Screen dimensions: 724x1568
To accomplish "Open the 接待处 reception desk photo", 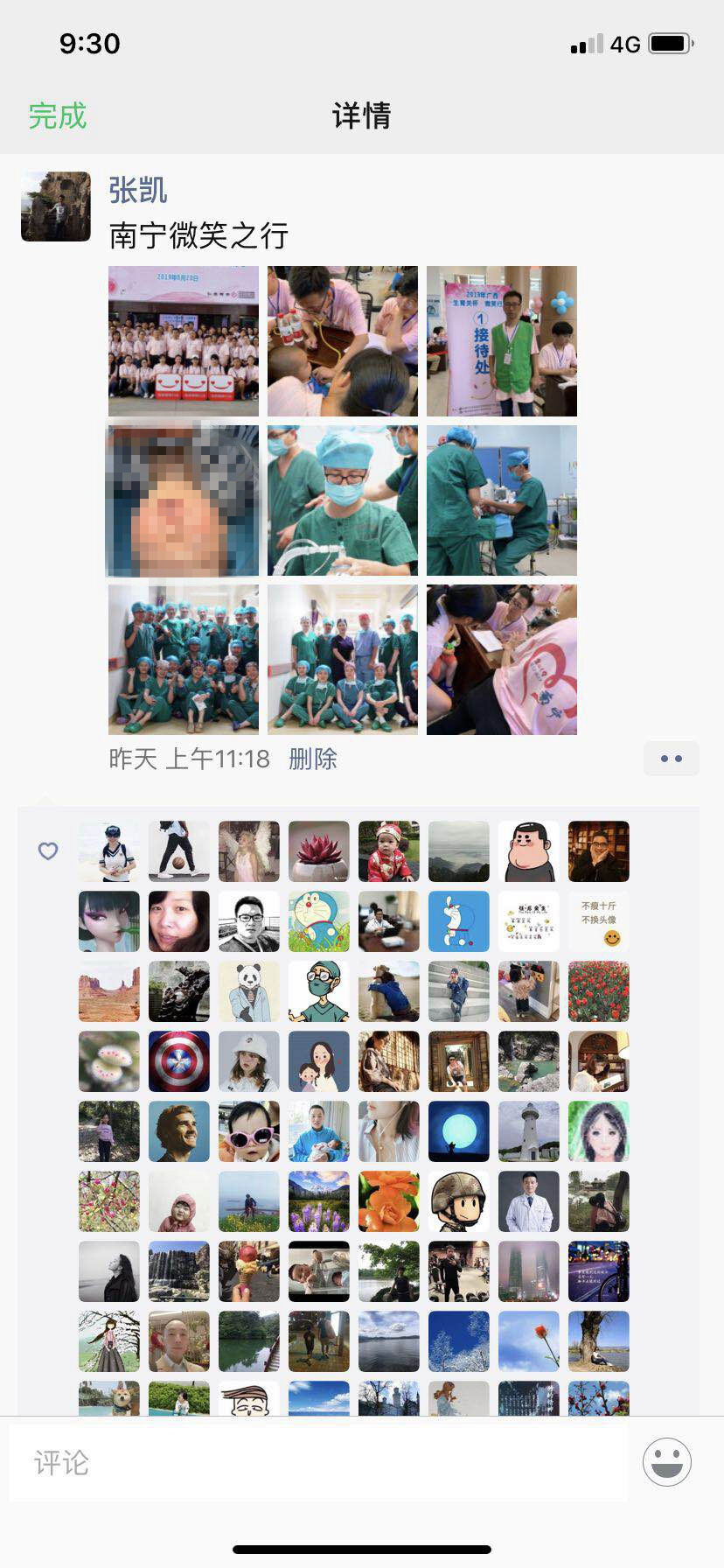I will point(502,341).
